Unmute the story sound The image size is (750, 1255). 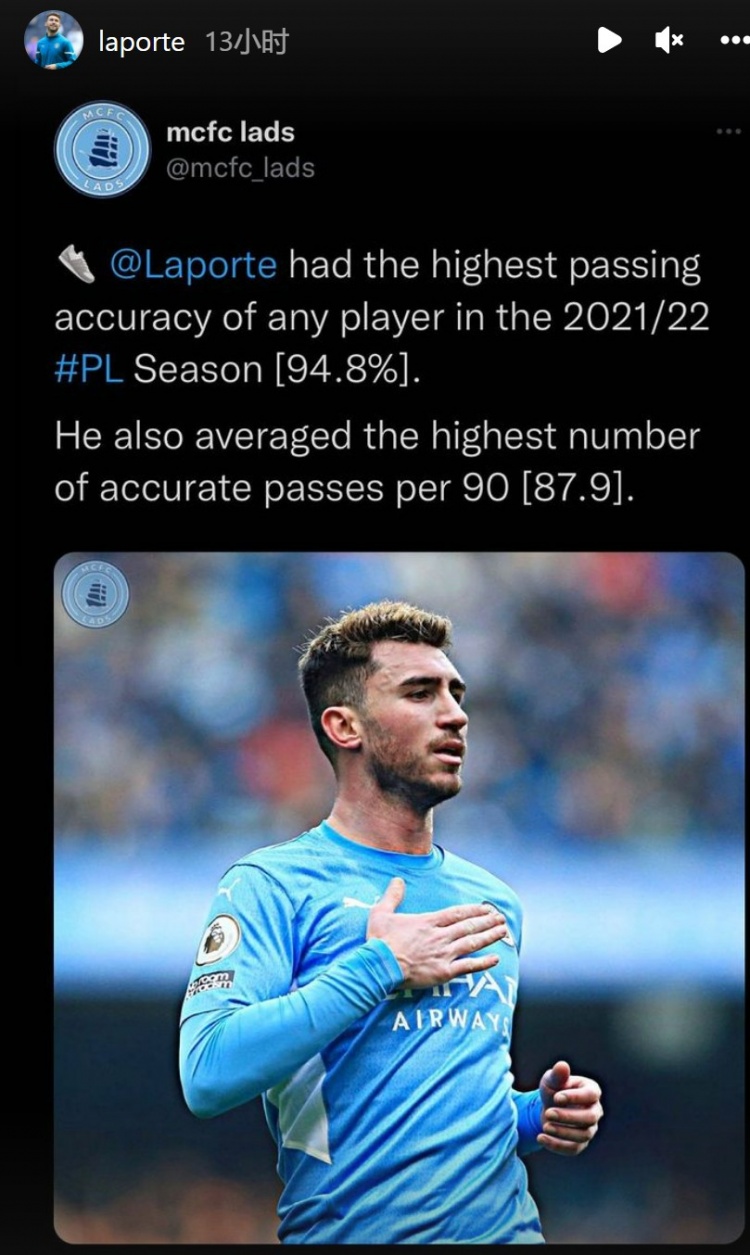pyautogui.click(x=669, y=40)
